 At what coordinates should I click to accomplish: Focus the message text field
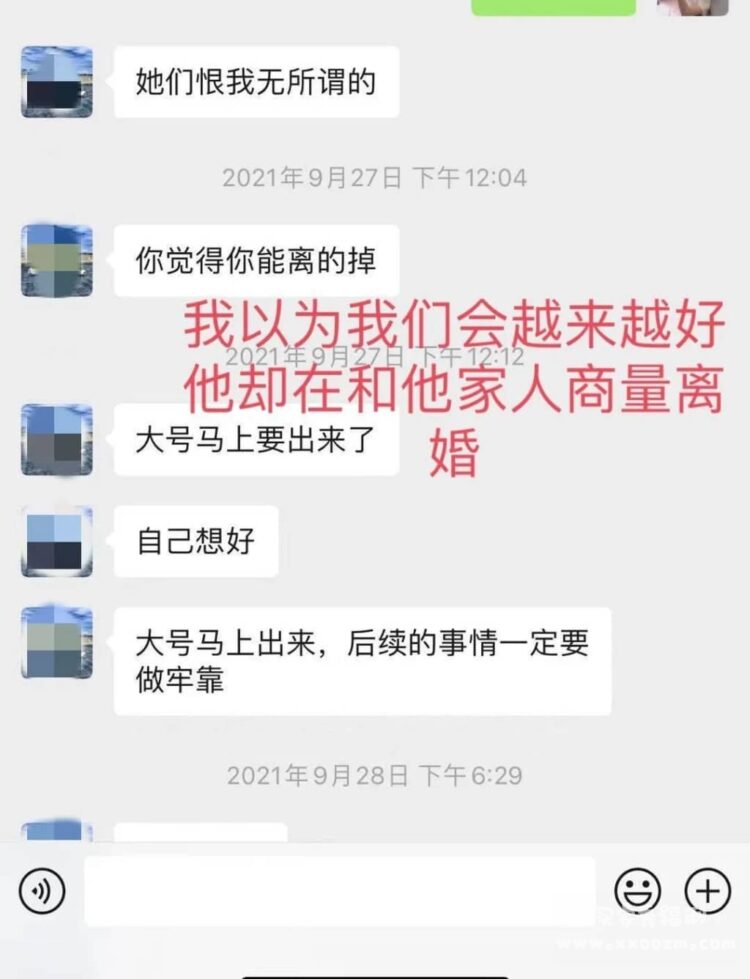(340, 891)
